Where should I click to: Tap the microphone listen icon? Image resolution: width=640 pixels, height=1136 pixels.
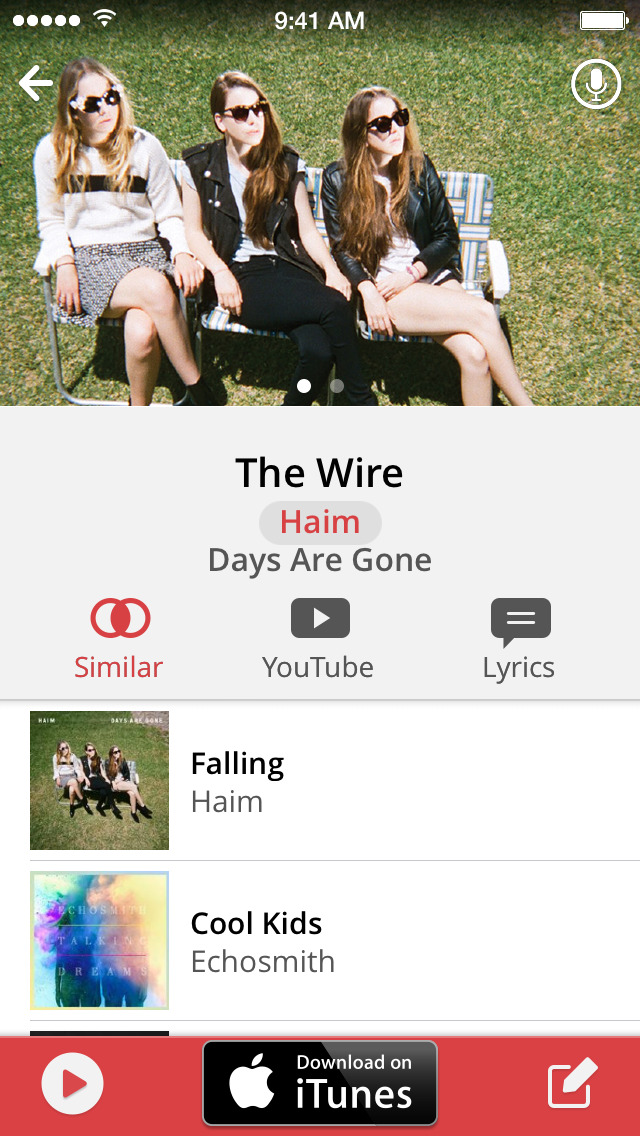(596, 85)
